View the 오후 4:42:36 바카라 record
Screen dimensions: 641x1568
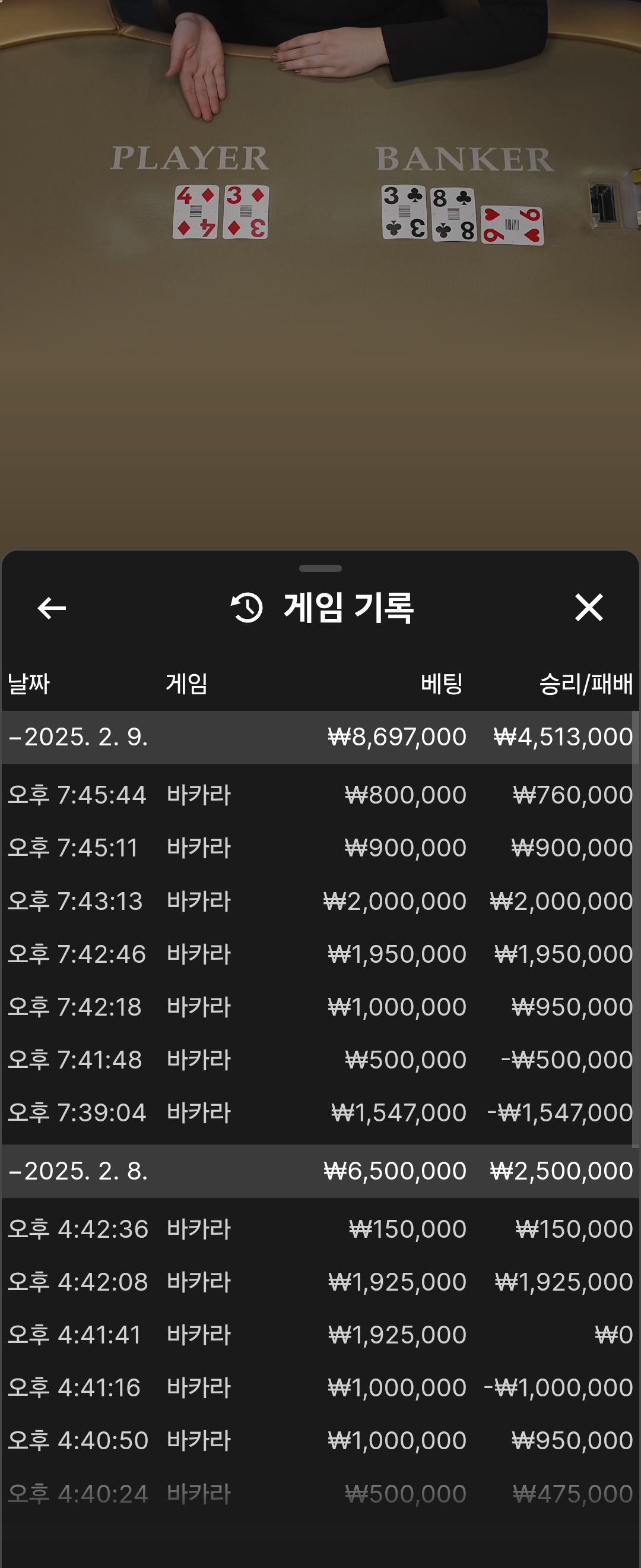pos(320,1229)
